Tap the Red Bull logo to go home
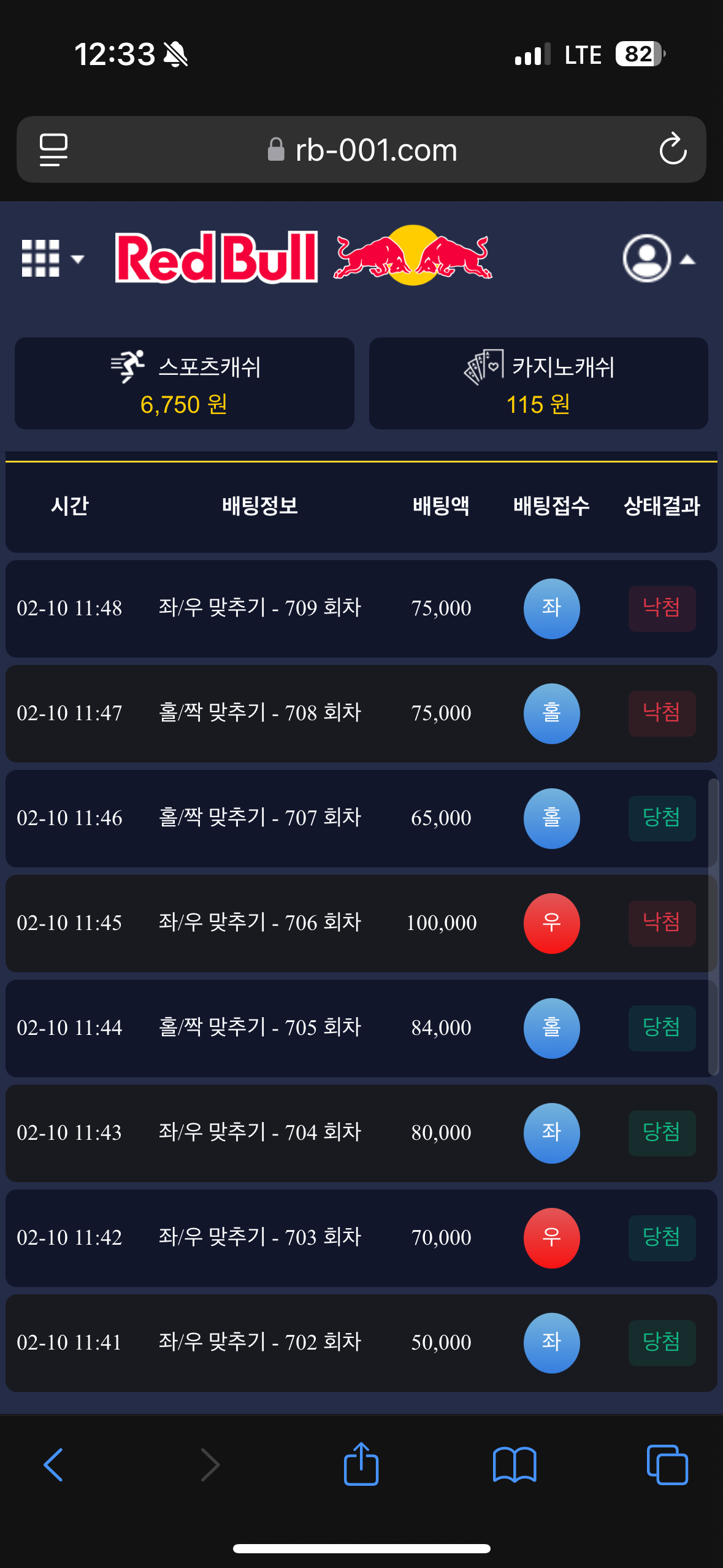 point(304,256)
